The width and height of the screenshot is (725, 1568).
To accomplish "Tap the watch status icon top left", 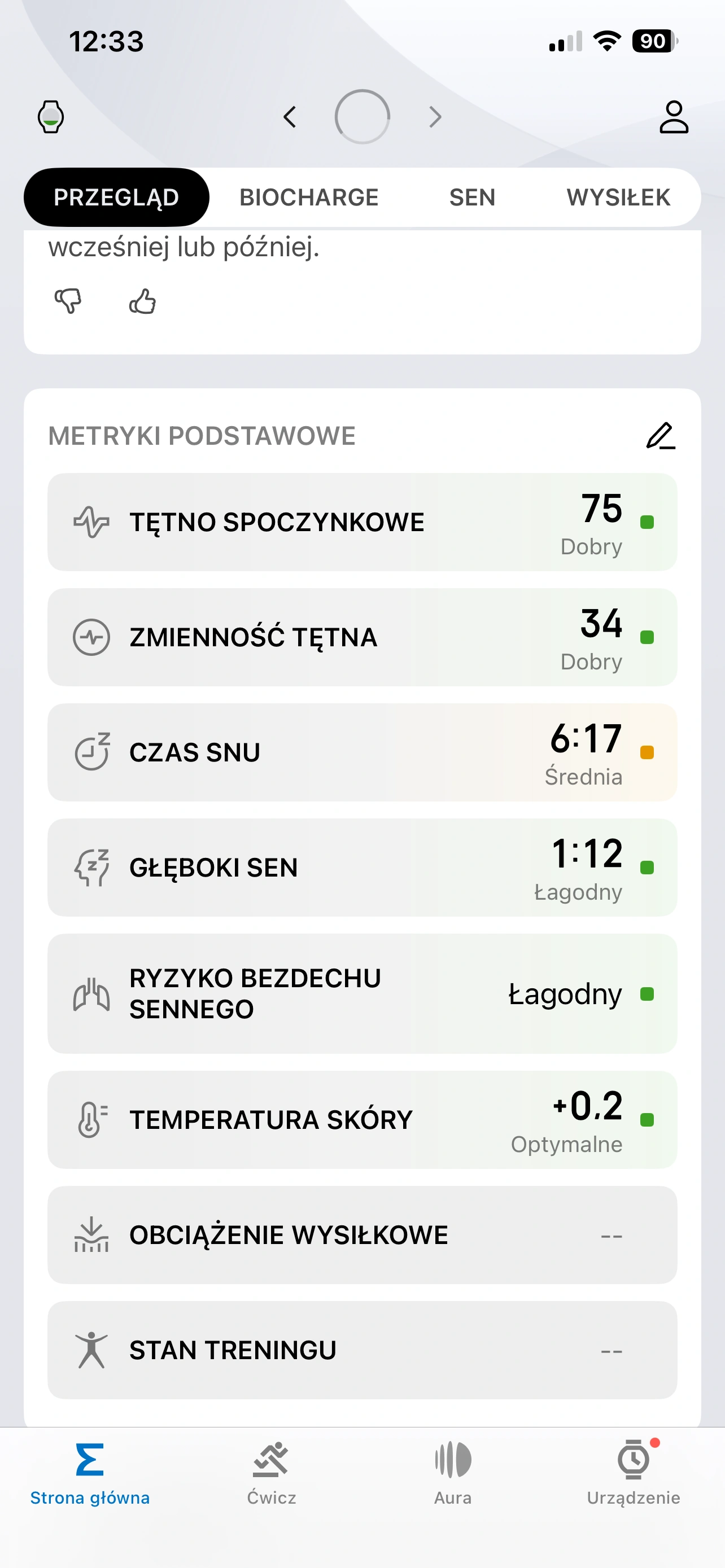I will click(51, 116).
